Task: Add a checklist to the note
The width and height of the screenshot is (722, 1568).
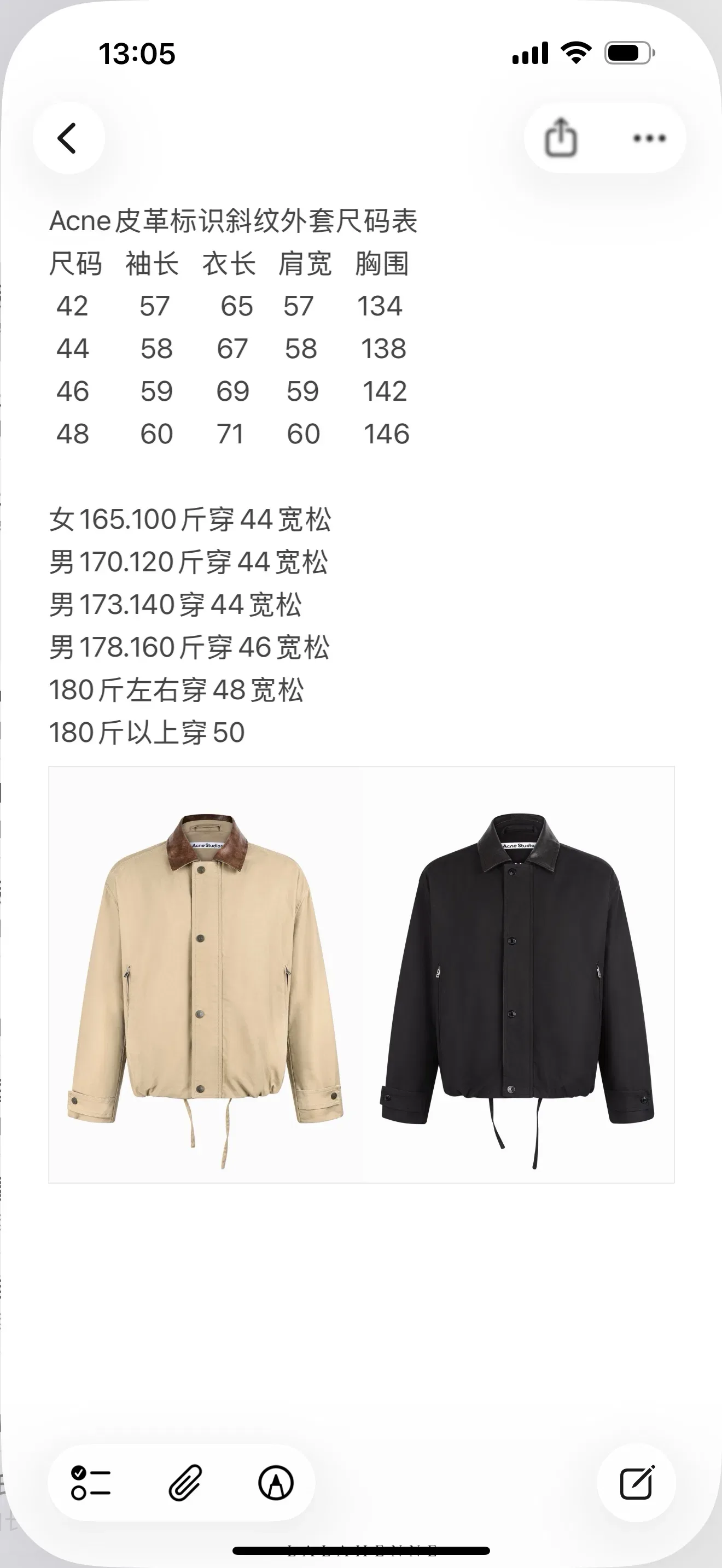Action: [91, 1482]
